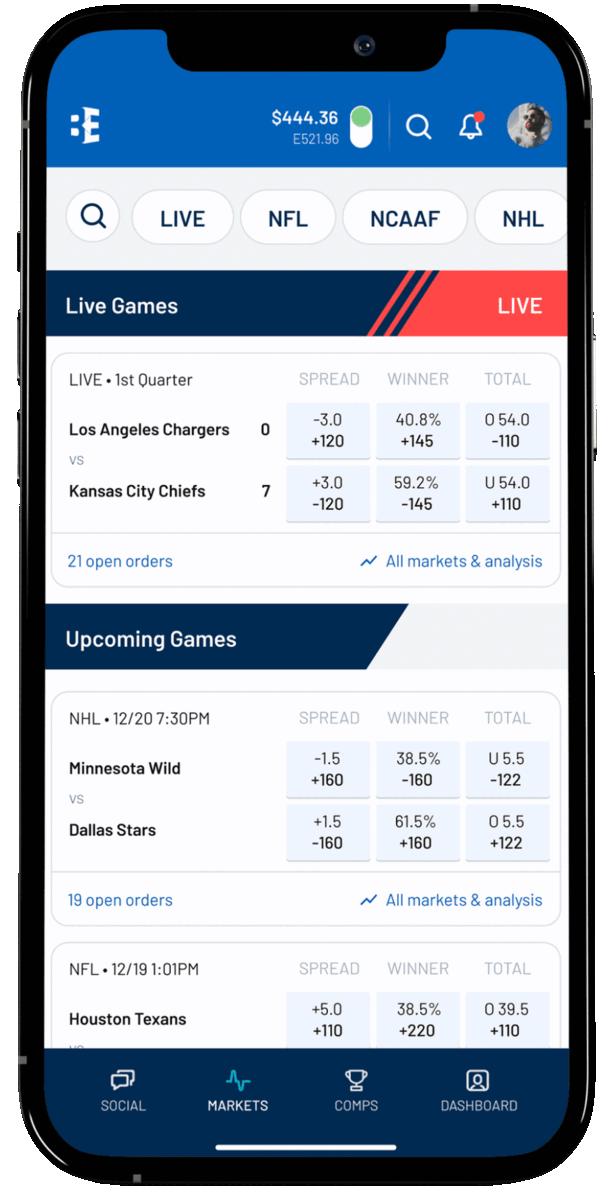Switch to the Social tab
The image size is (613, 1200).
(x=123, y=1090)
